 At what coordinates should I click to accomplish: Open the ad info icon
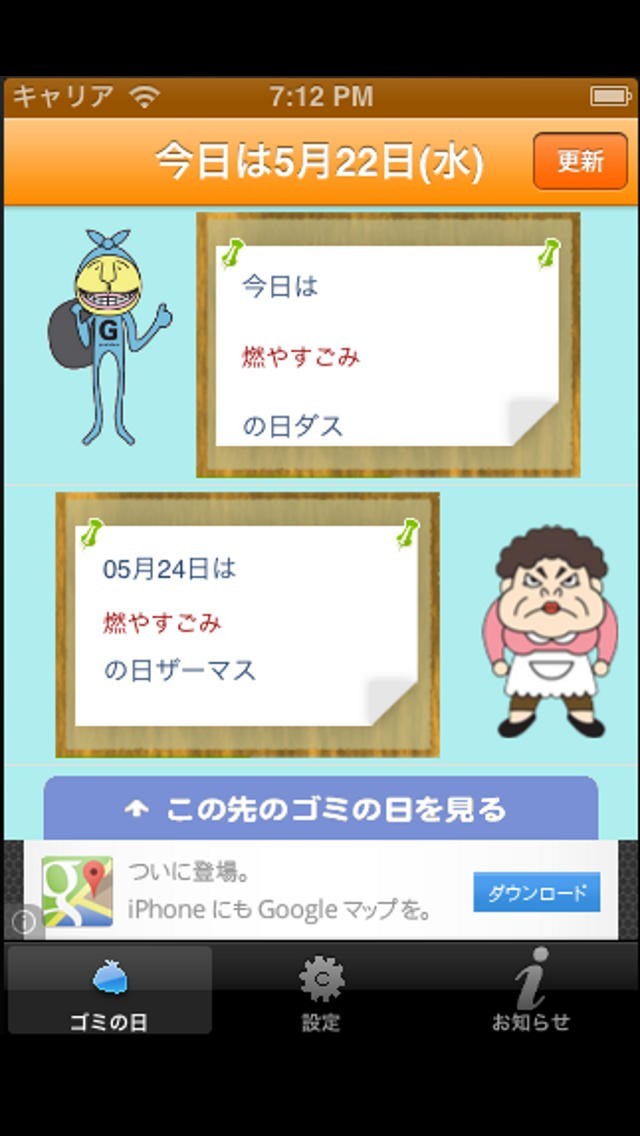click(22, 921)
